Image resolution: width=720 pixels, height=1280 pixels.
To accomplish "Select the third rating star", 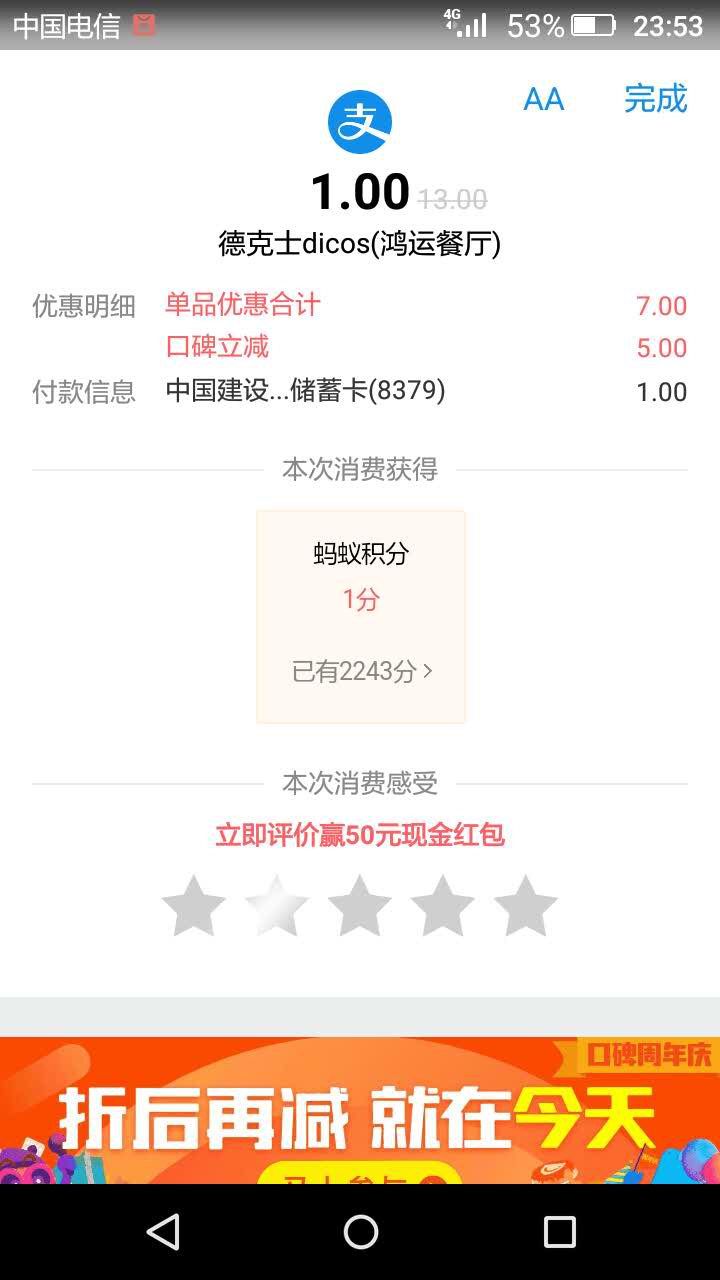I will point(360,906).
